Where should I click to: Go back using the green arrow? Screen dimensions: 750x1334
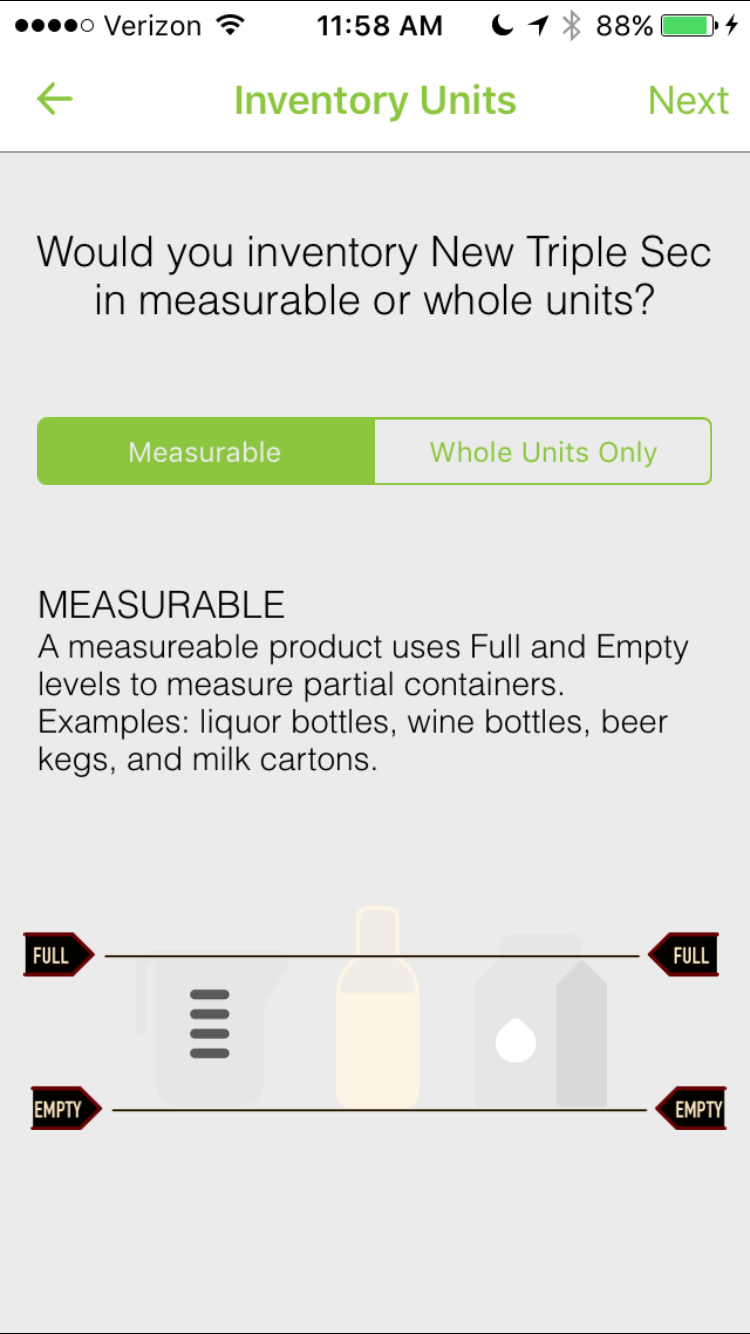pos(55,99)
